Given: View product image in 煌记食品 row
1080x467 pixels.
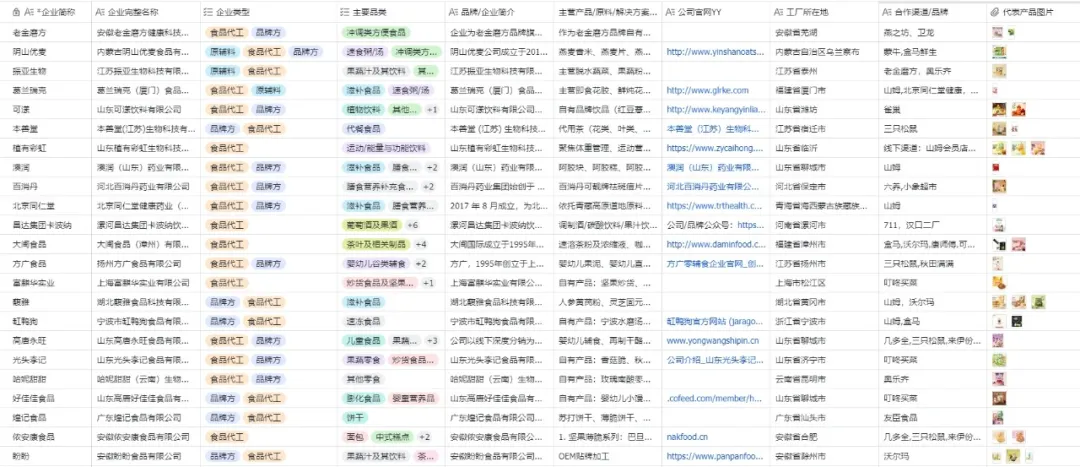Looking at the screenshot, I should tap(997, 417).
